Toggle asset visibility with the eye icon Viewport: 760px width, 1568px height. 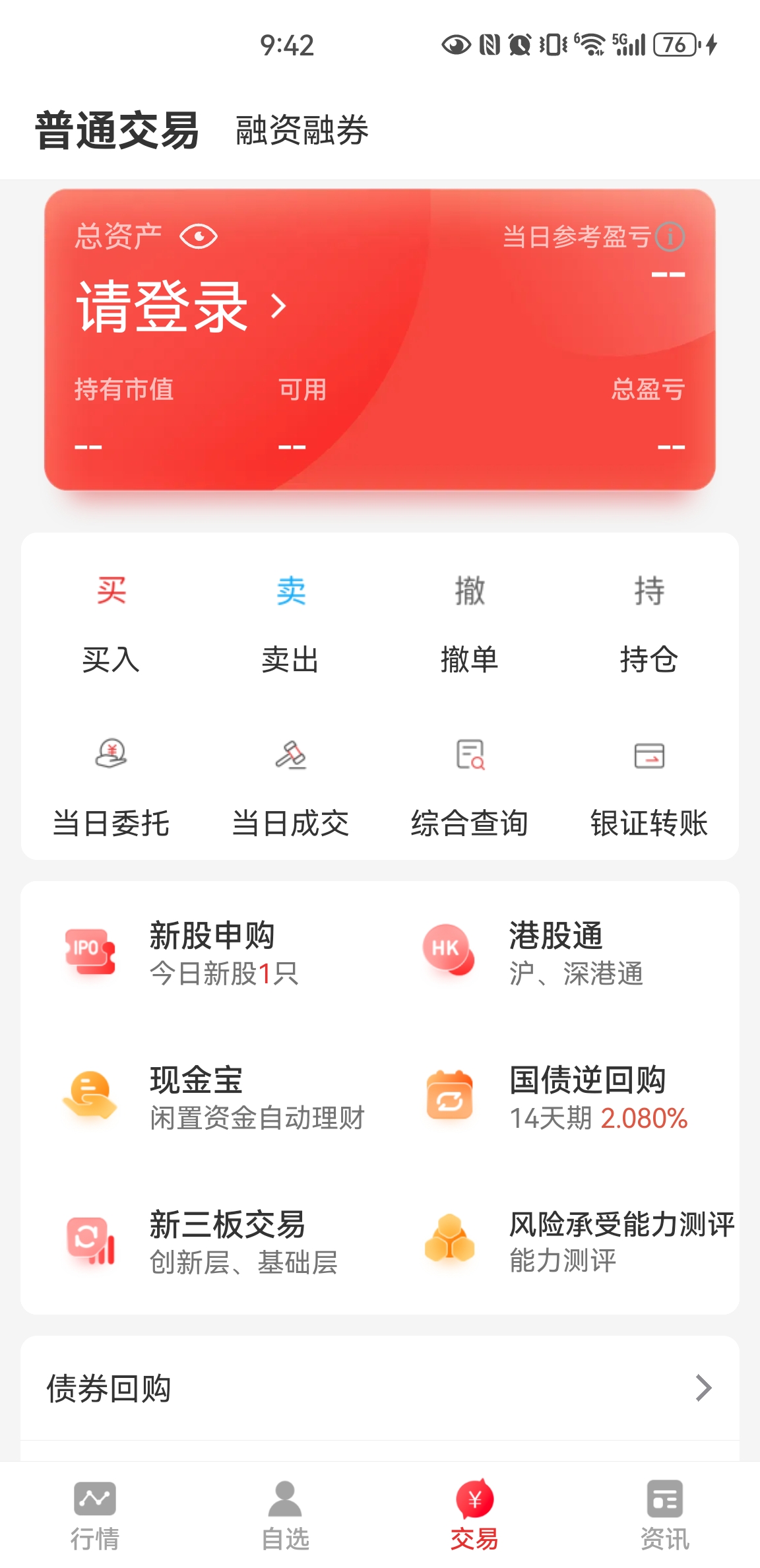click(x=199, y=236)
